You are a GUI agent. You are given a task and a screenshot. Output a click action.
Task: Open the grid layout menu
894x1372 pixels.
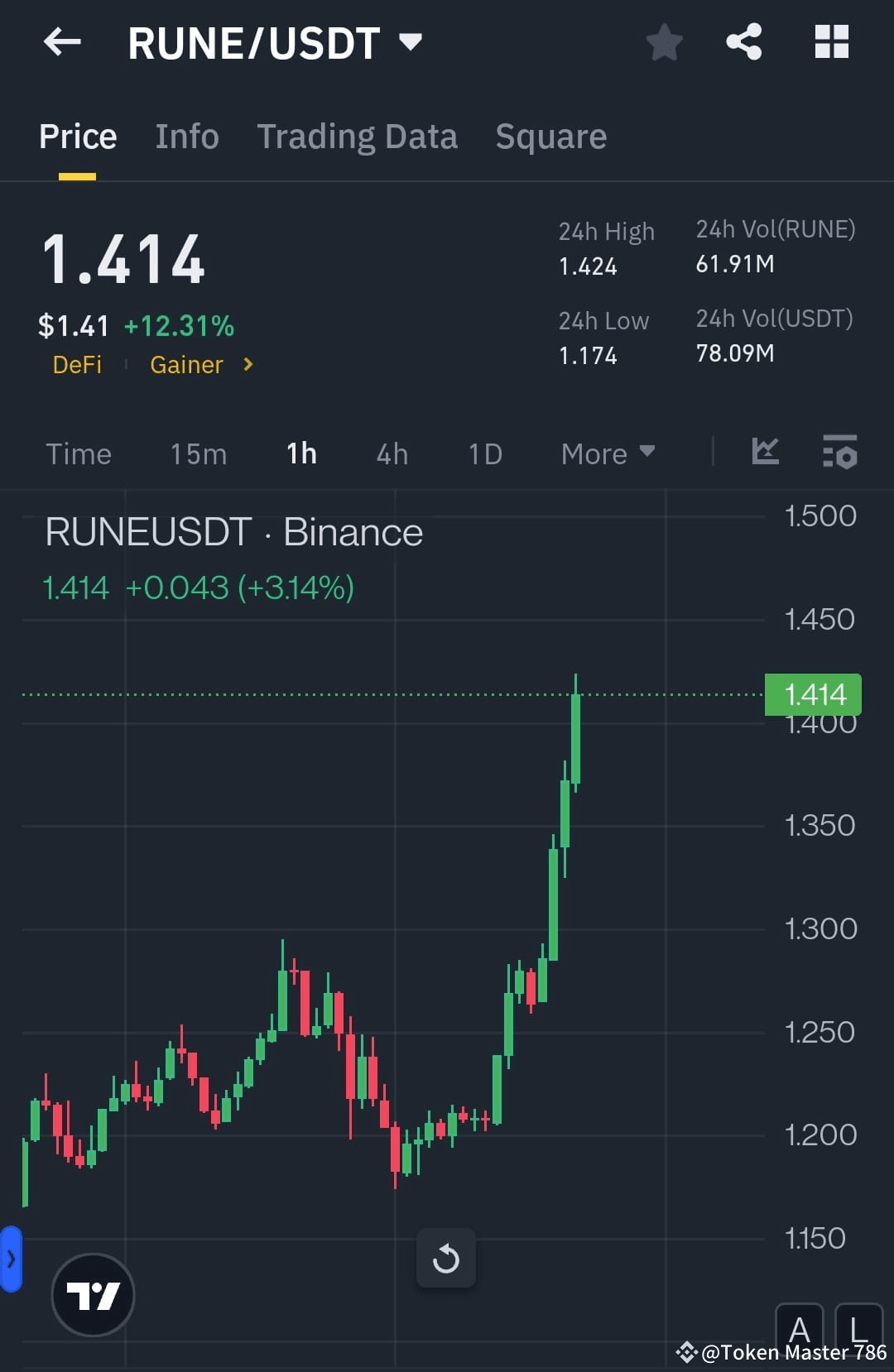coord(832,42)
